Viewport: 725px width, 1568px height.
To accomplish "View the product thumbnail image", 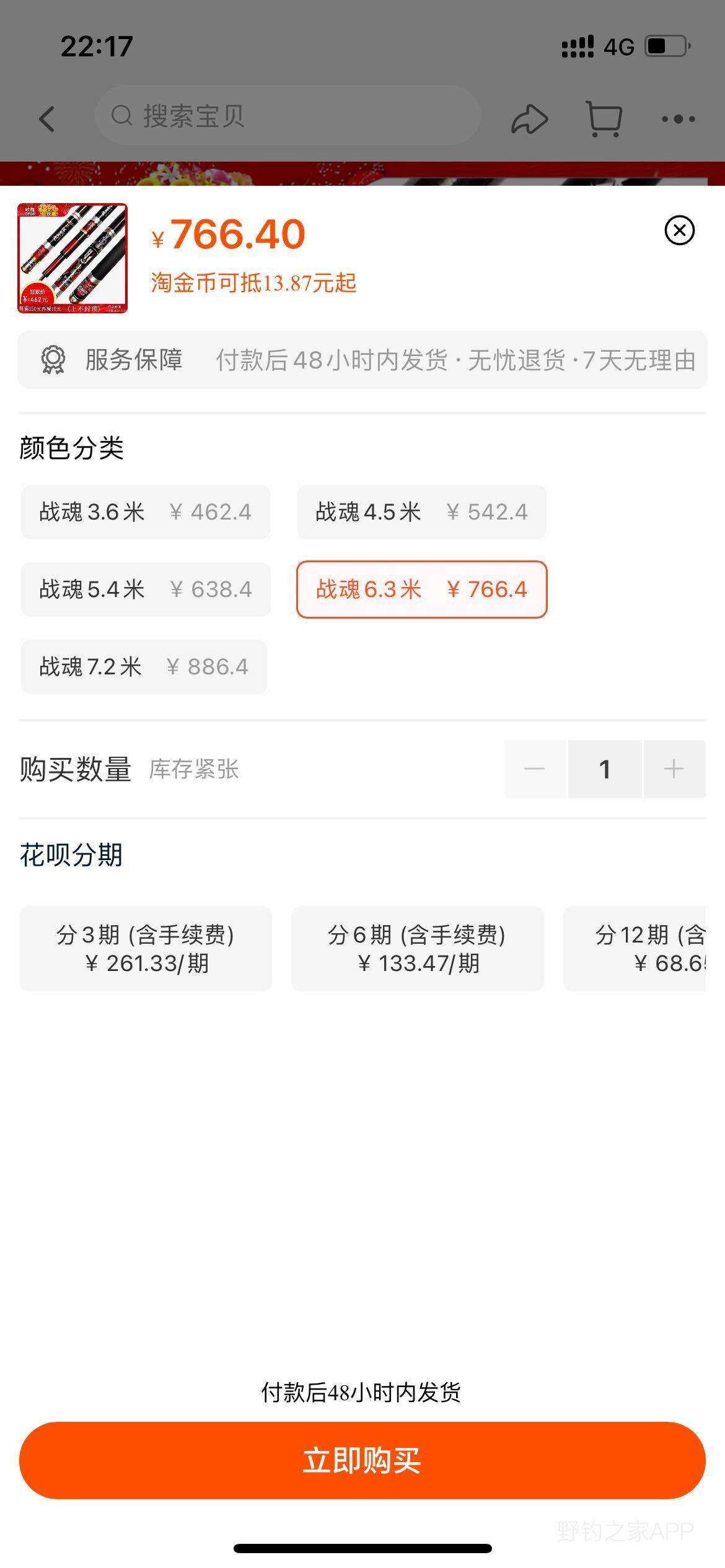I will pyautogui.click(x=72, y=258).
